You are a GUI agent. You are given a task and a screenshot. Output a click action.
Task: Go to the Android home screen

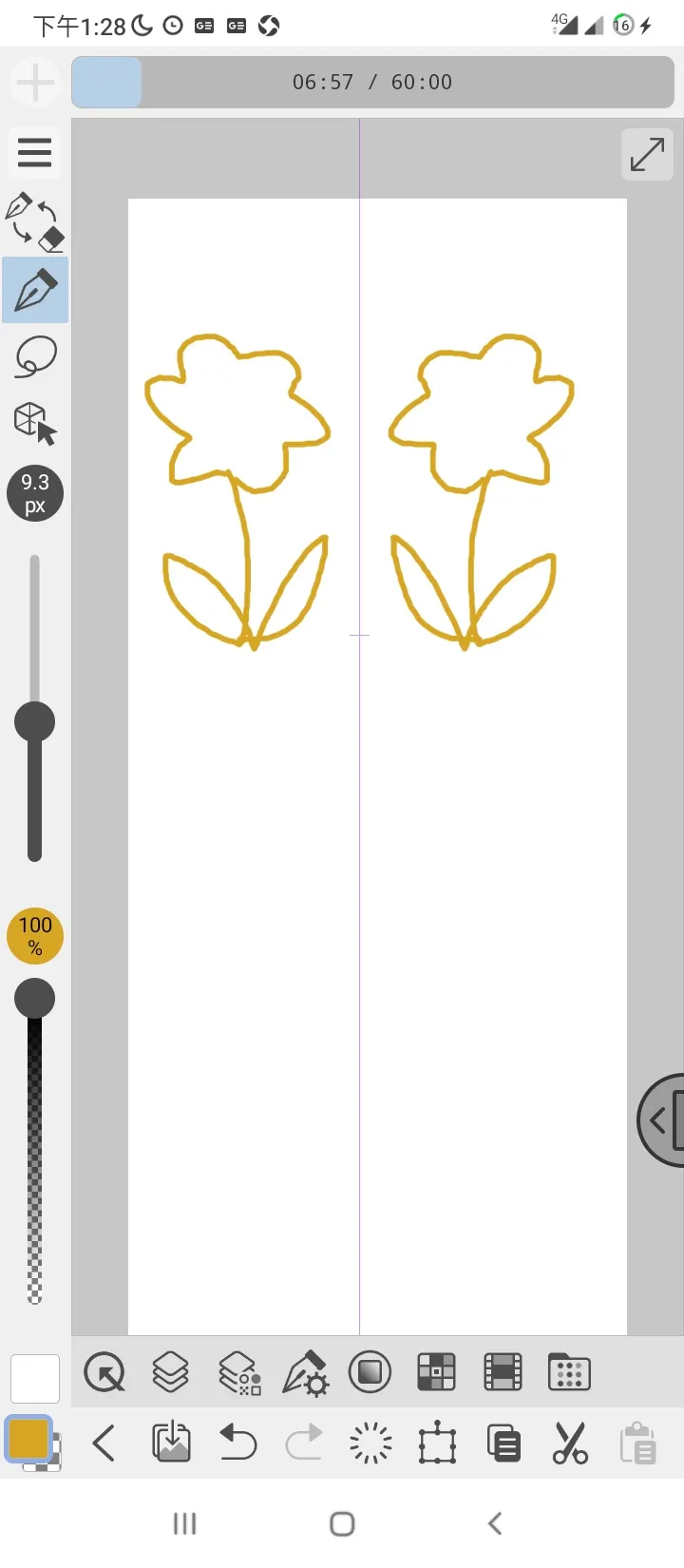click(x=342, y=1524)
